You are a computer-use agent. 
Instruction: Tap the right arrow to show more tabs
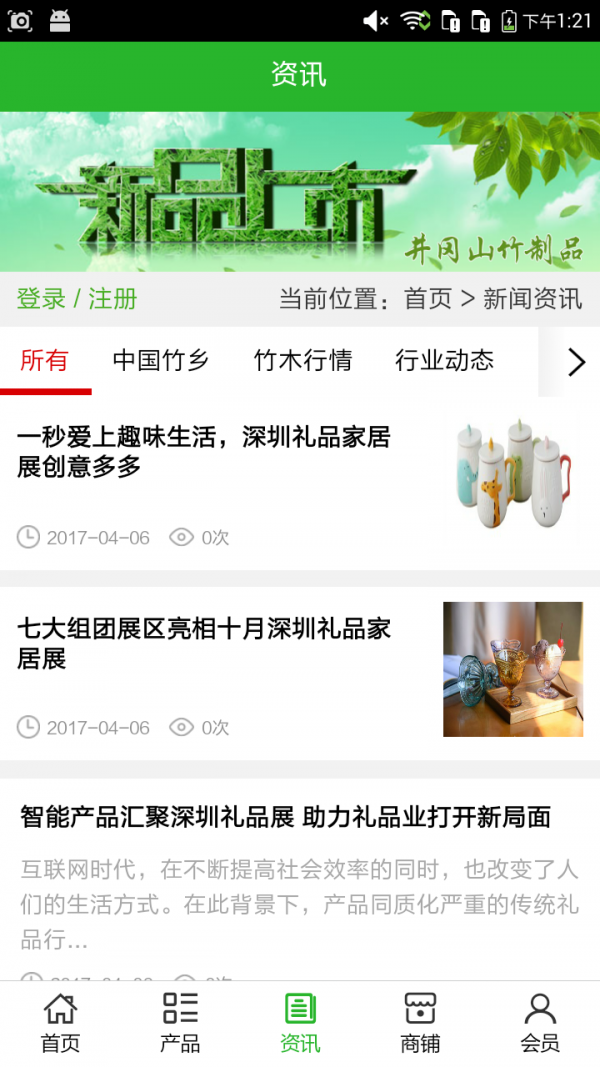tap(576, 362)
